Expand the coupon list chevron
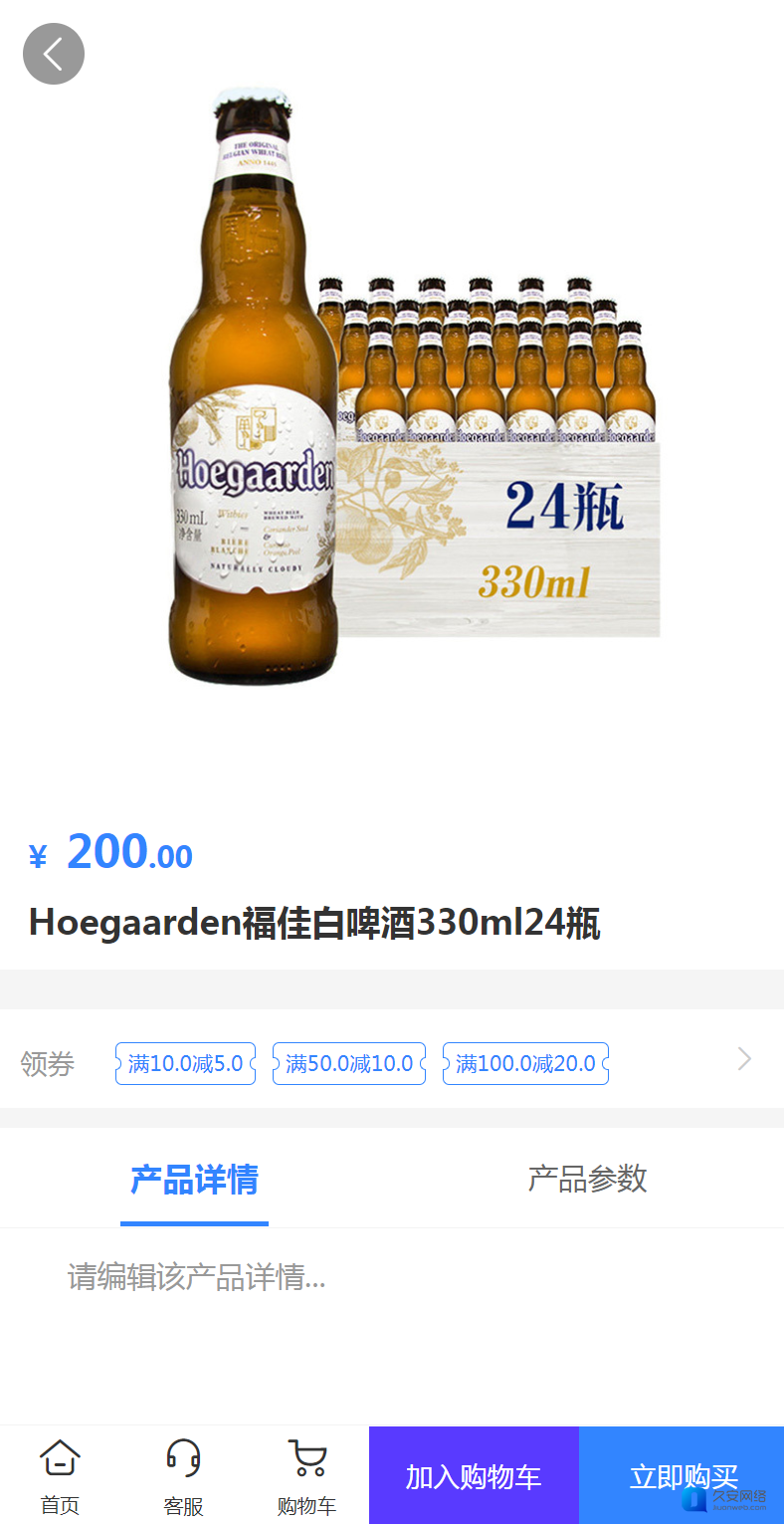 (744, 1059)
